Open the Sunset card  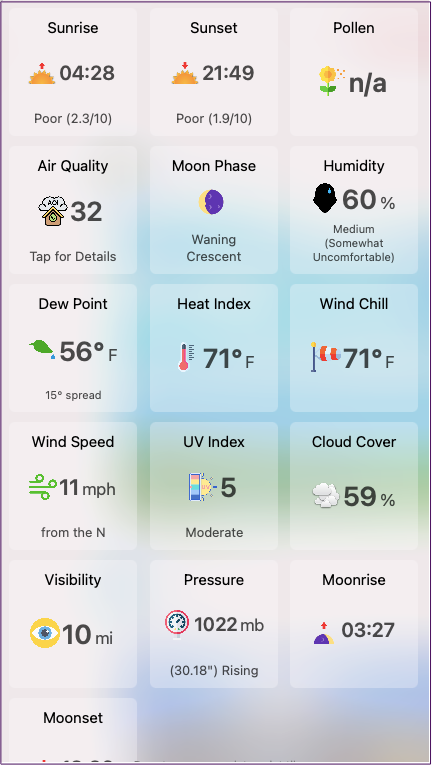pos(214,72)
